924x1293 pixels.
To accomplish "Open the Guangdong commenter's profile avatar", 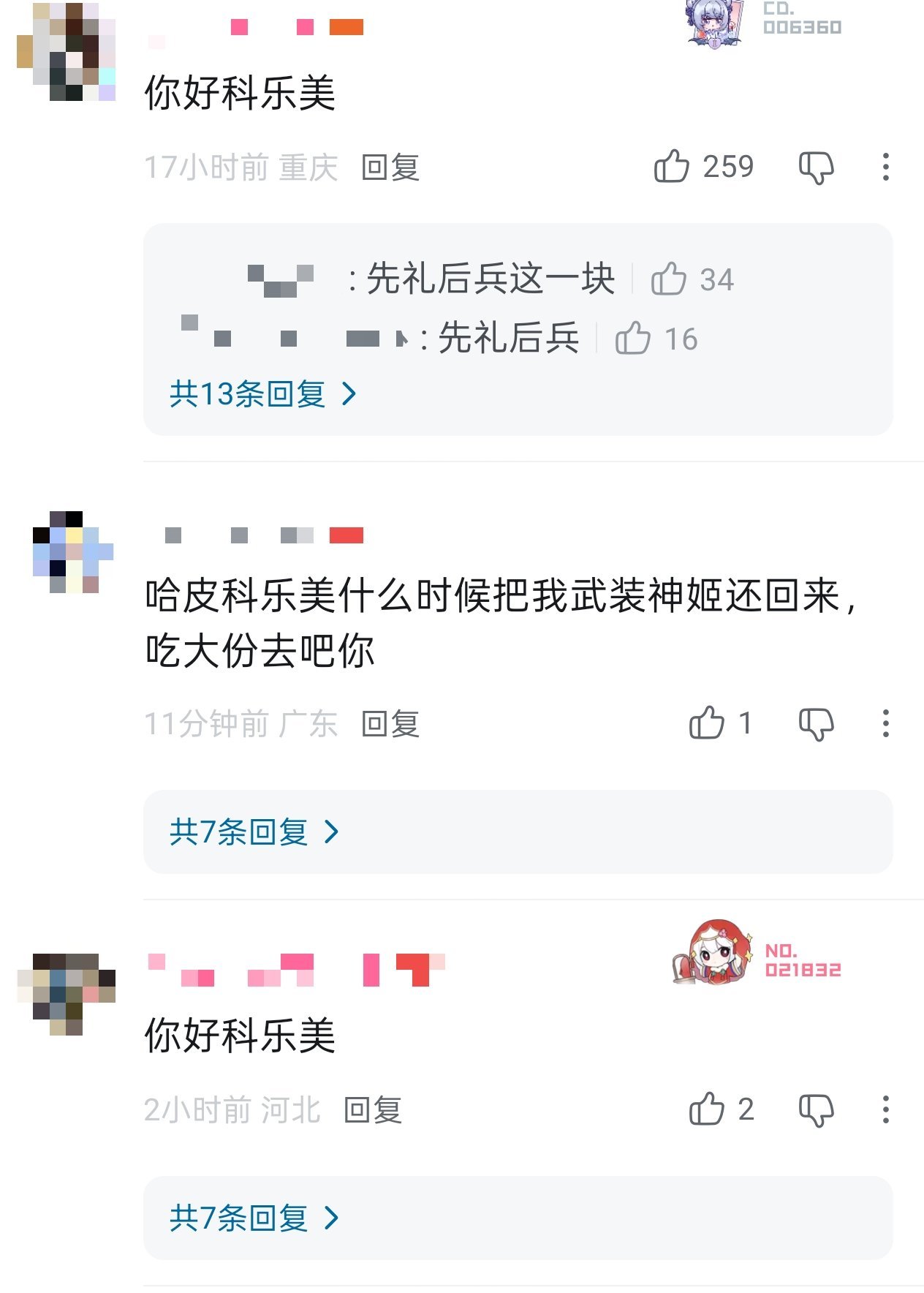I will 72,551.
